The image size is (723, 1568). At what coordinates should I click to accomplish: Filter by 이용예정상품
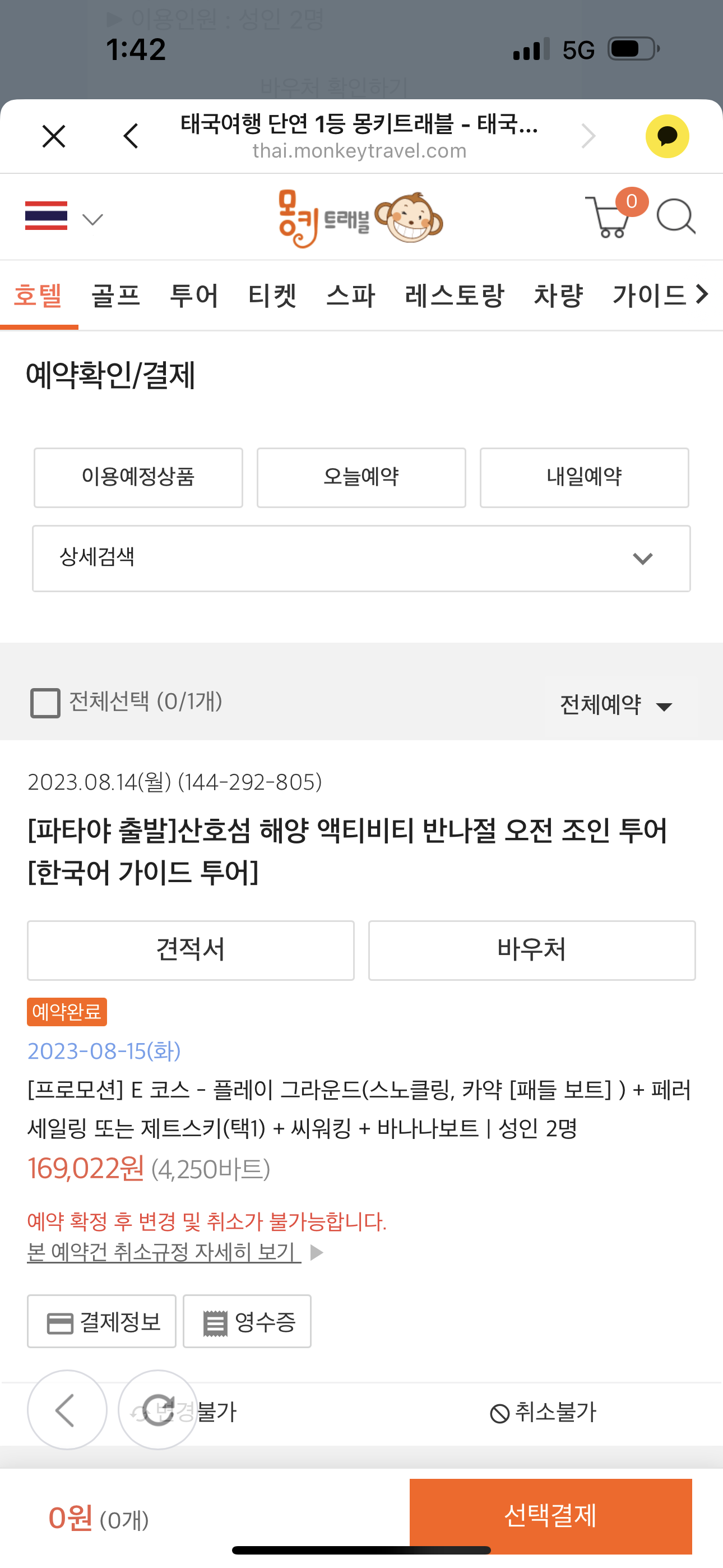point(138,477)
